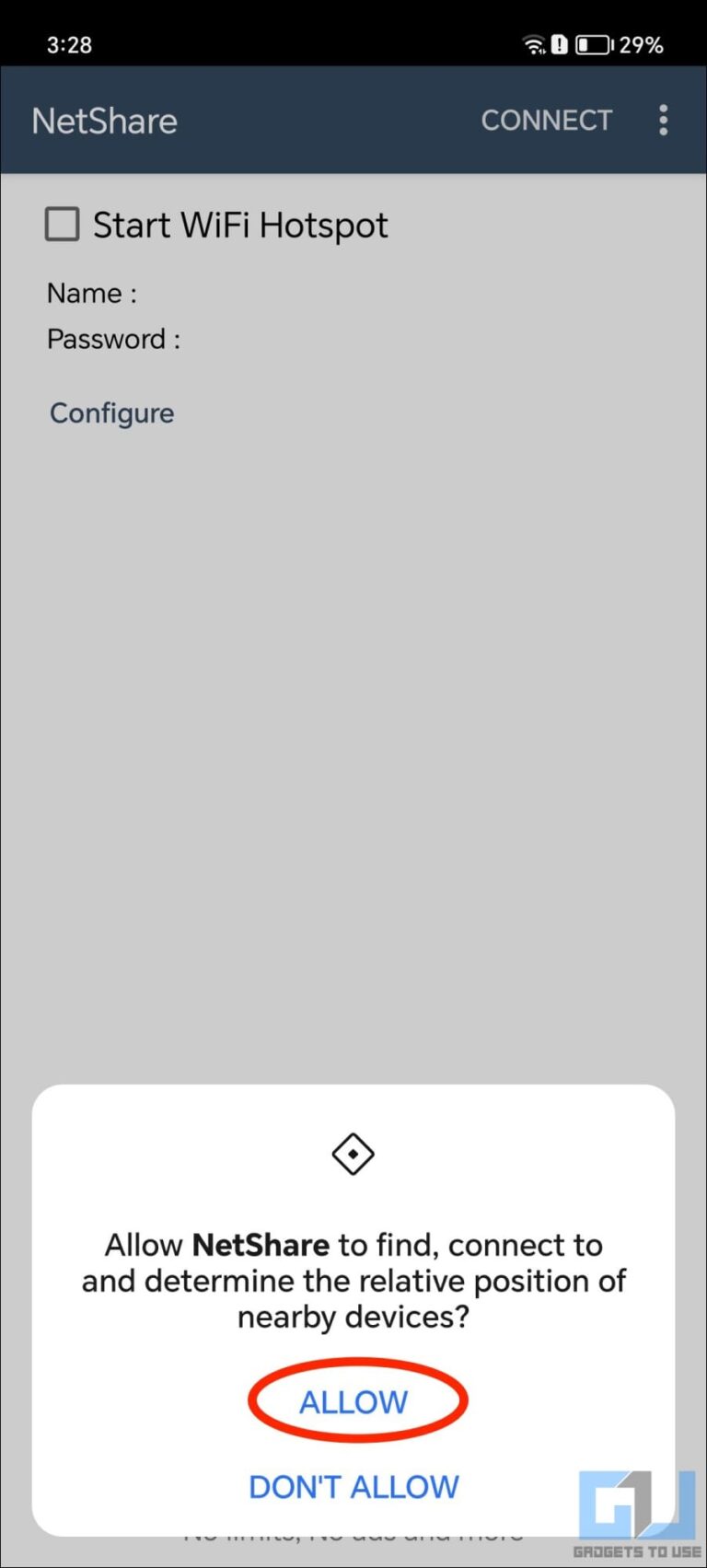The width and height of the screenshot is (707, 1568).
Task: Allow NetShare the nearby devices permission
Action: click(354, 1401)
